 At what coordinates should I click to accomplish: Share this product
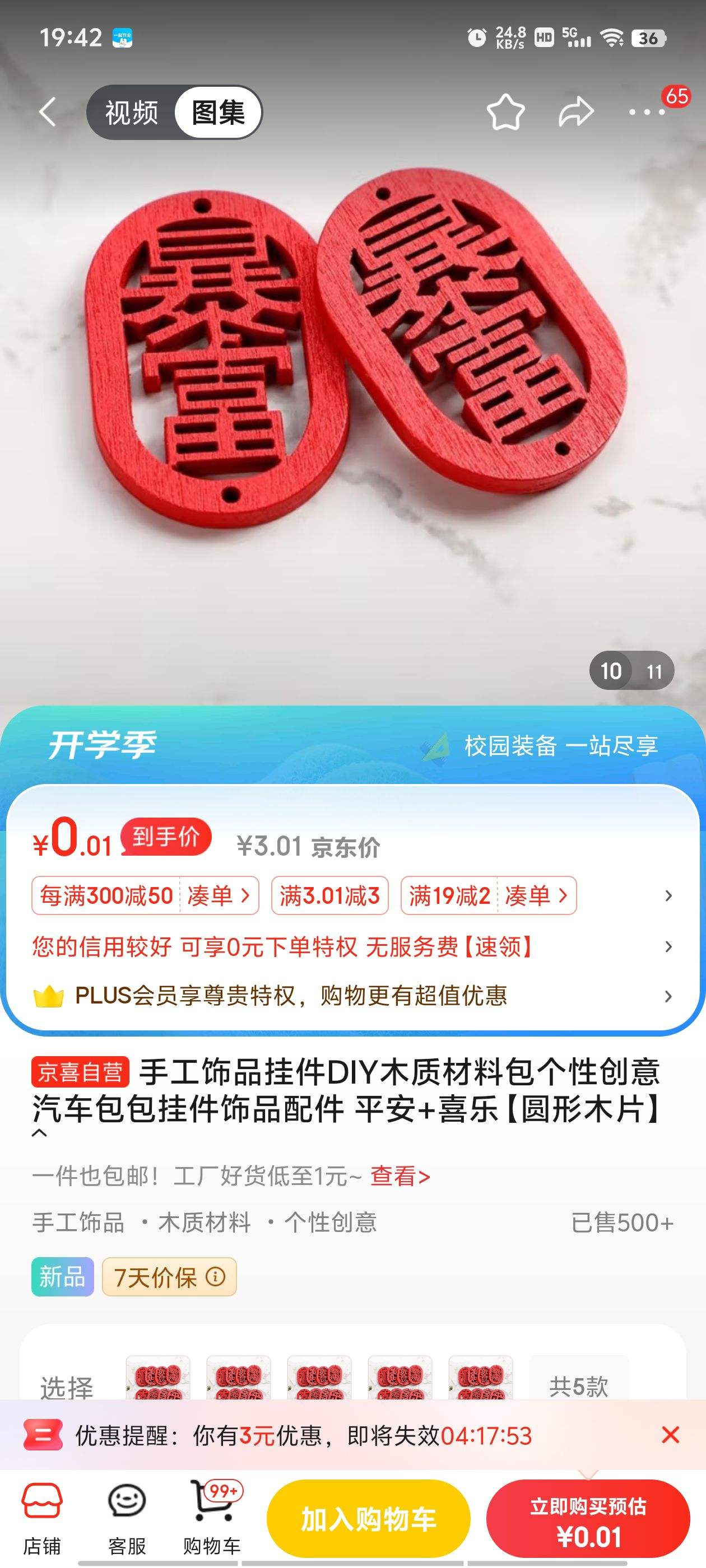click(x=575, y=113)
